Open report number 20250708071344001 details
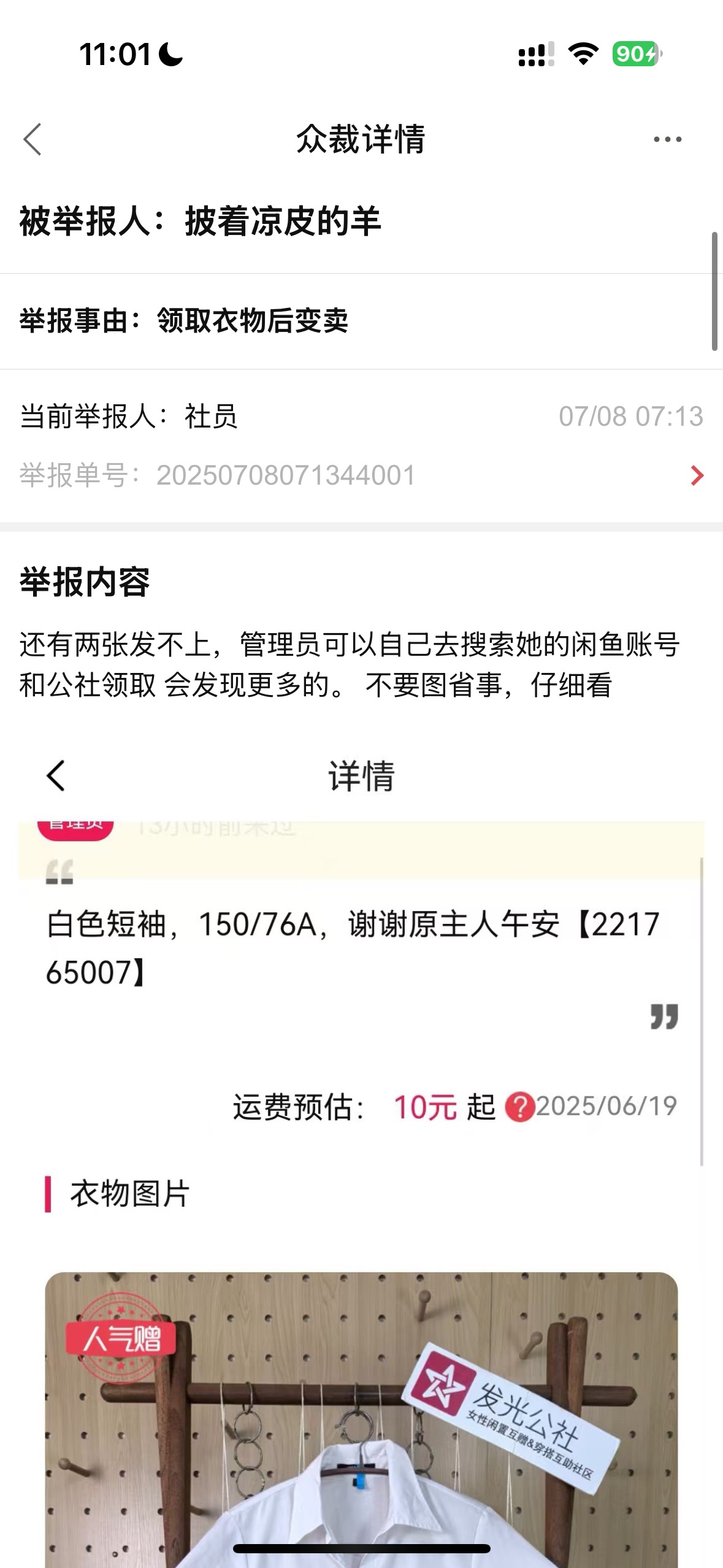The image size is (723, 1568). pyautogui.click(x=361, y=475)
